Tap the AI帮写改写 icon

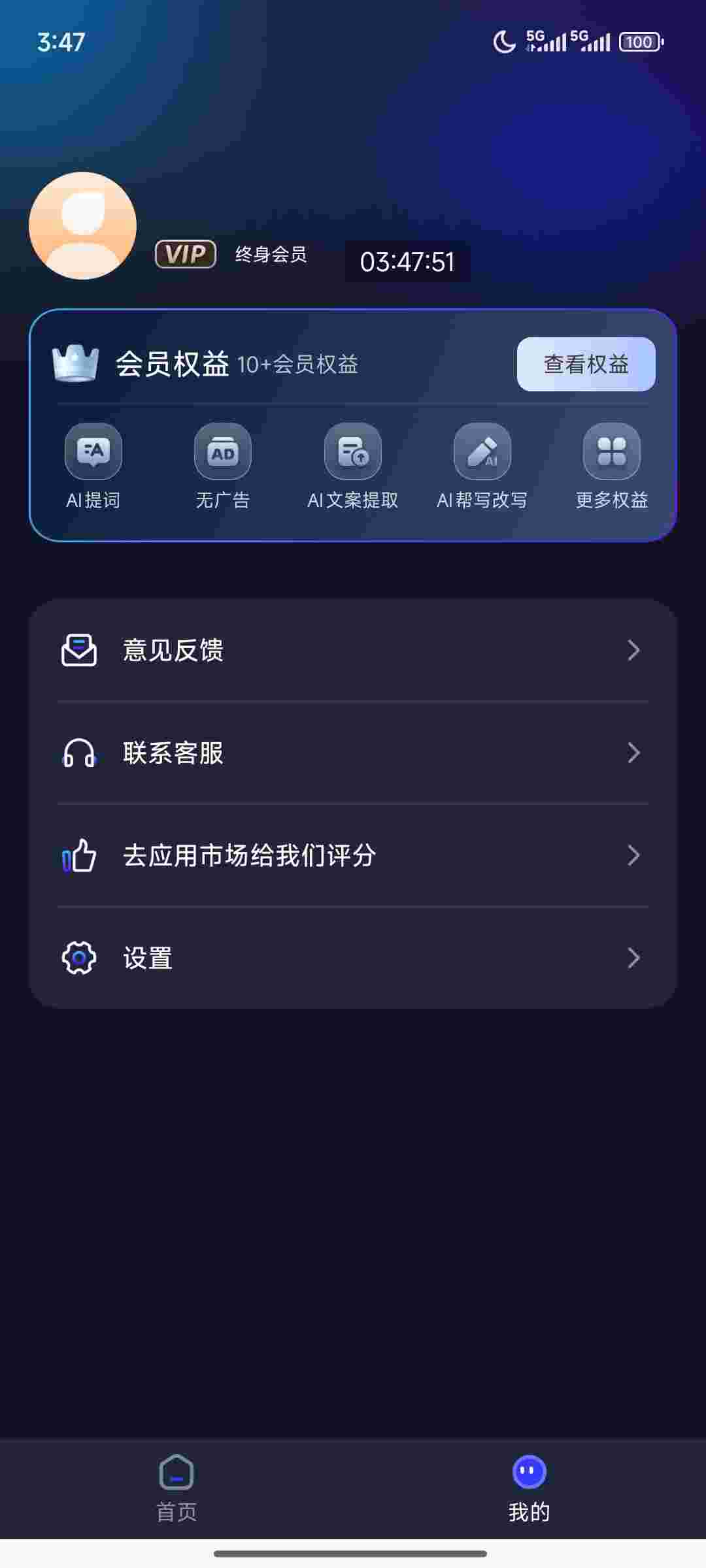click(x=482, y=452)
